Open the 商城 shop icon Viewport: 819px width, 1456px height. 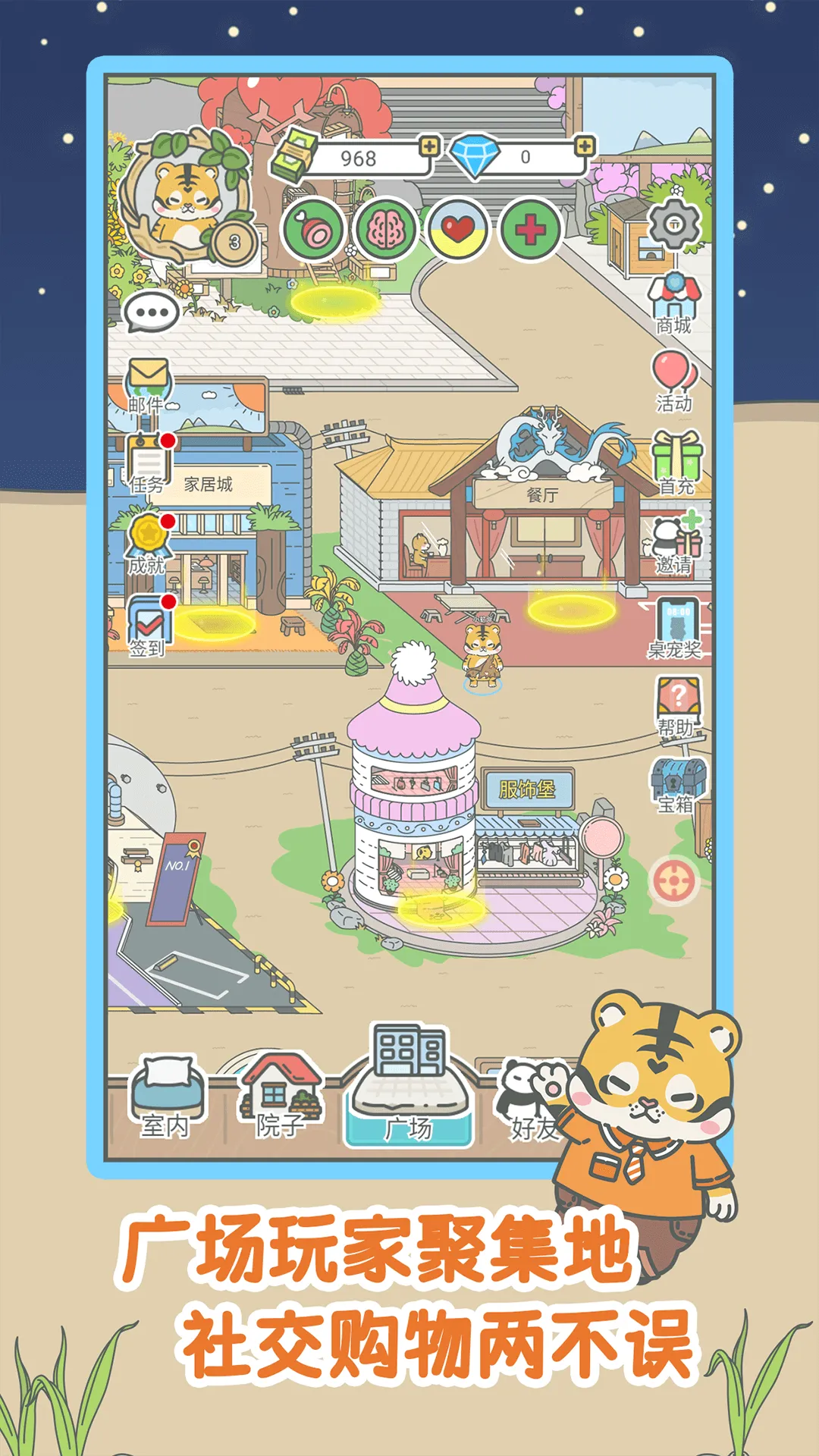pyautogui.click(x=673, y=303)
